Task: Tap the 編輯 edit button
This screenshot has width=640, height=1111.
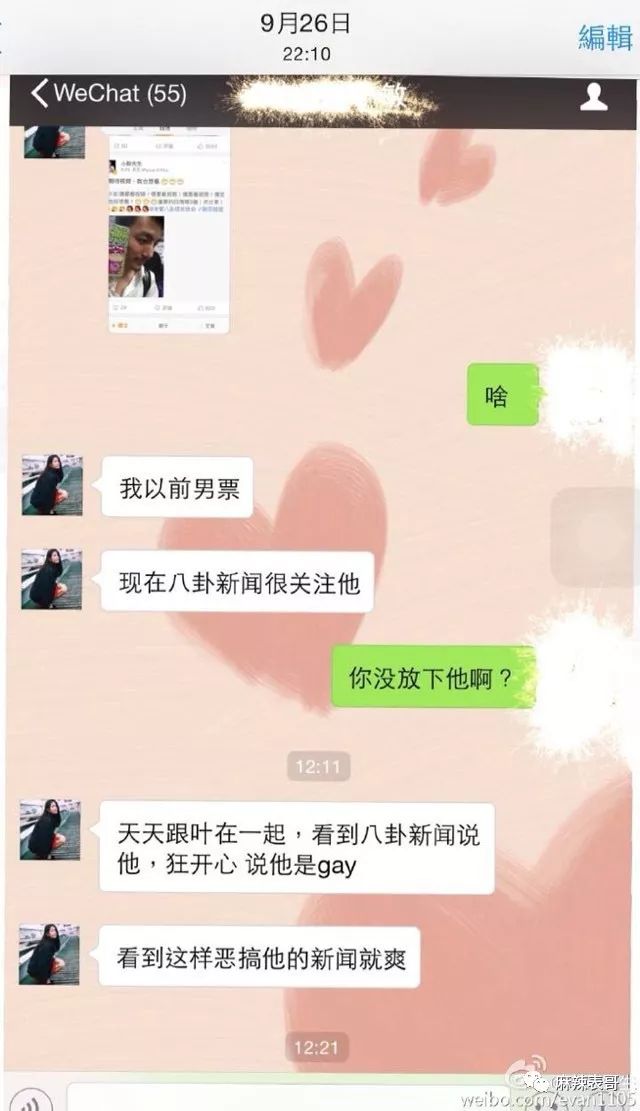Action: 605,37
